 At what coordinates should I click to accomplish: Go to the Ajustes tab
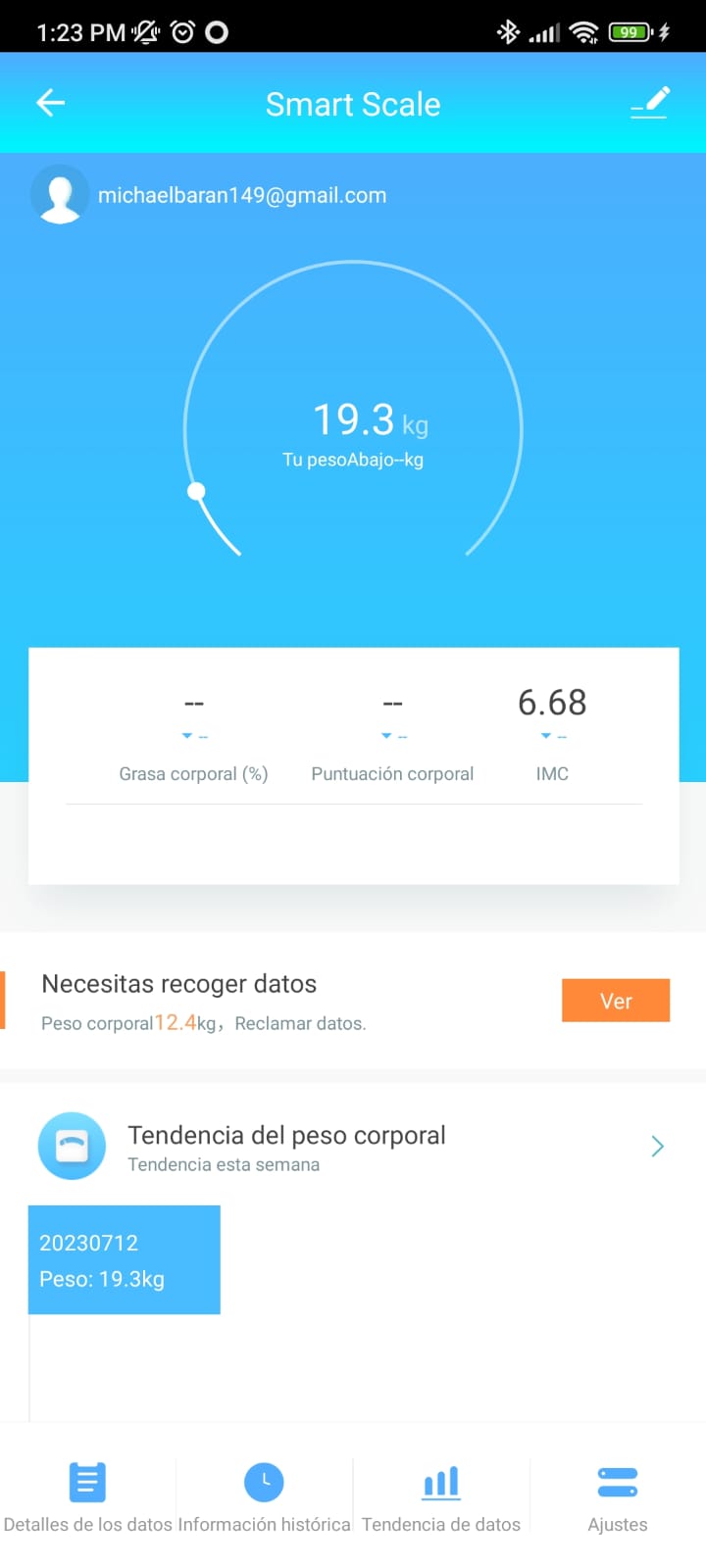(617, 1496)
